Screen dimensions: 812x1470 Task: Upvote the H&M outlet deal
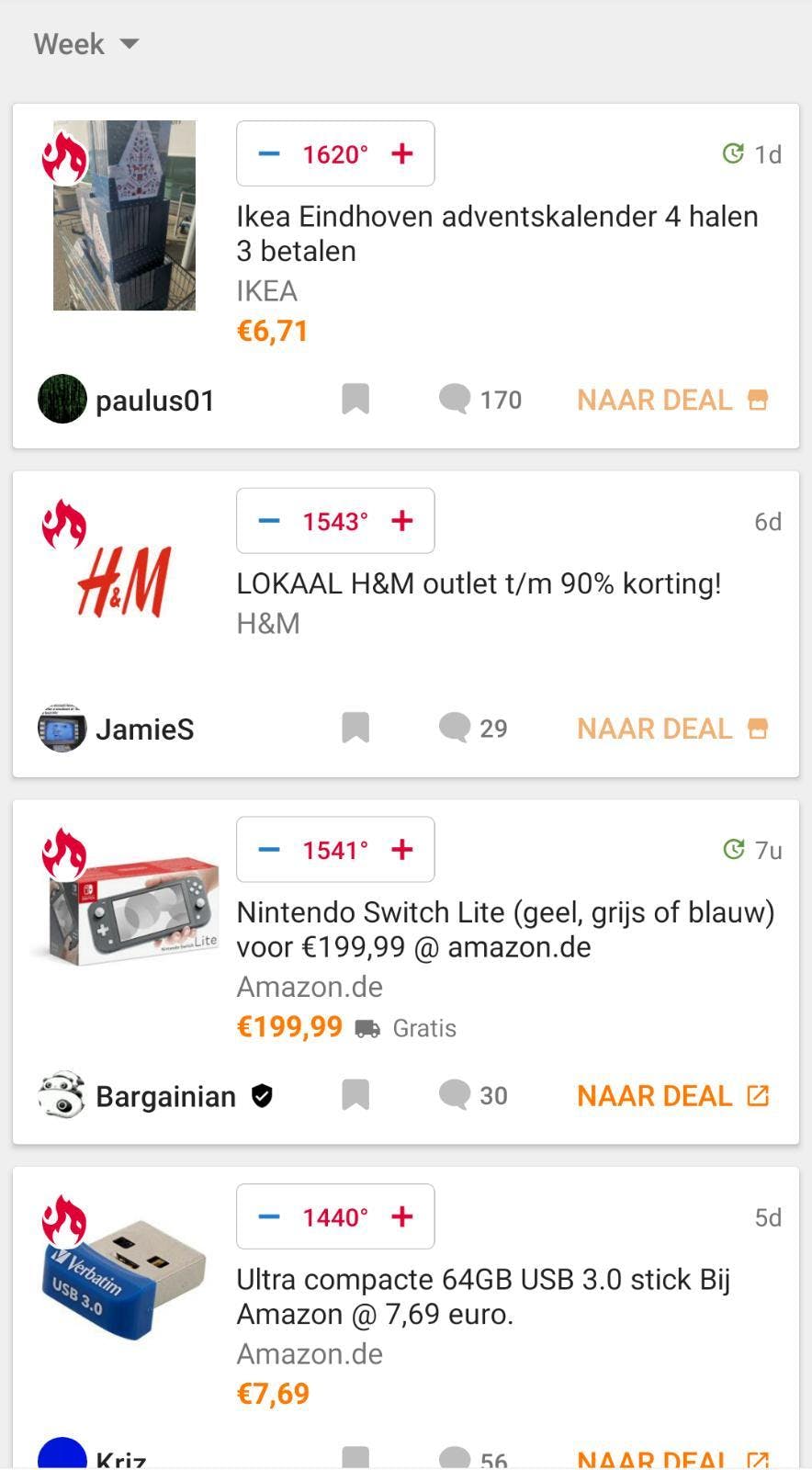[x=402, y=521]
